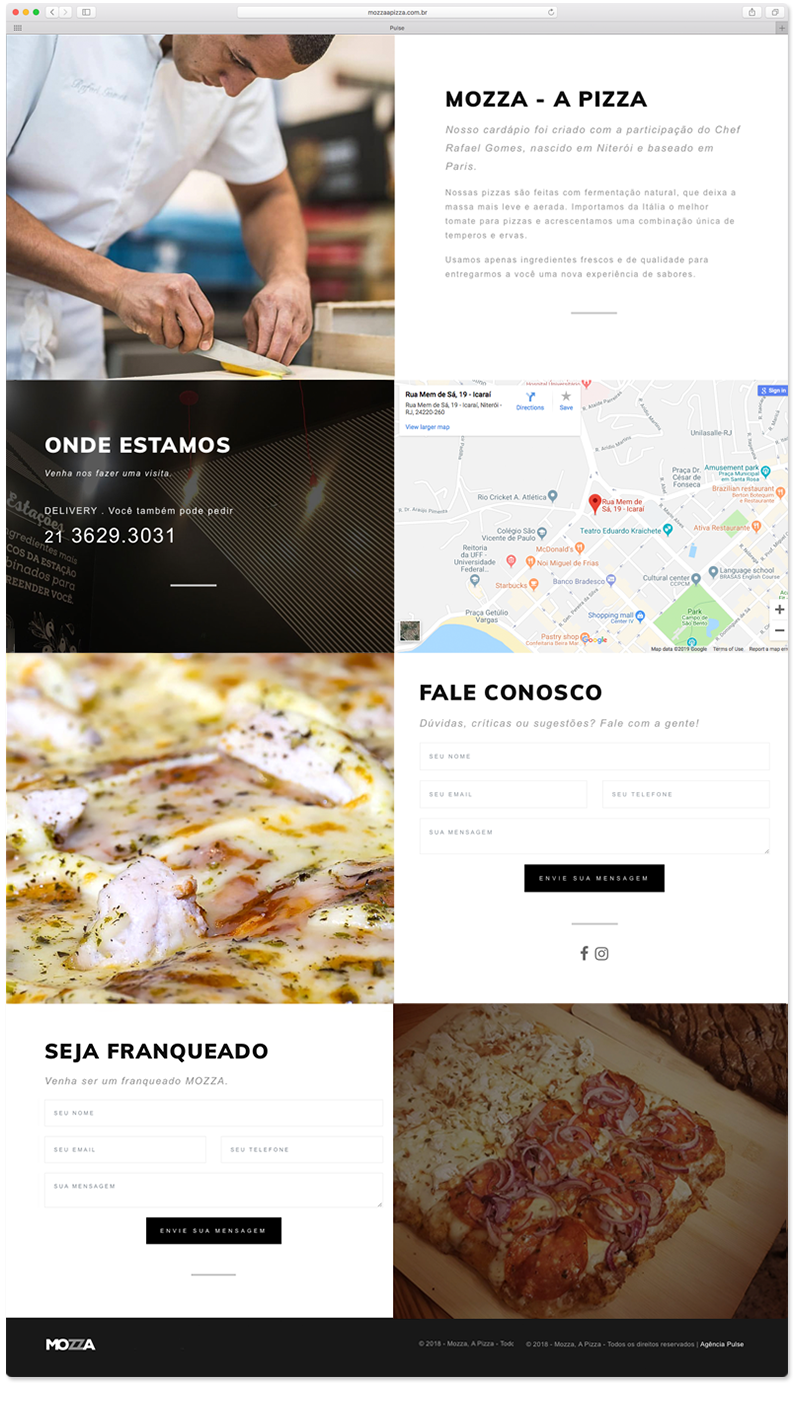Go back with the browser back arrow
The width and height of the screenshot is (794, 1405).
[53, 12]
